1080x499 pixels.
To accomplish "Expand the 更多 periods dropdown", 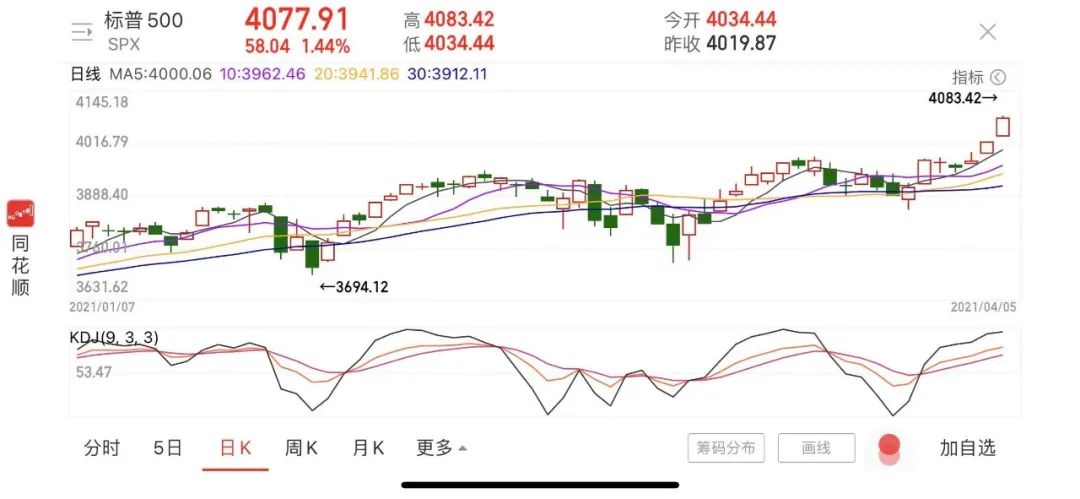I will (x=441, y=448).
